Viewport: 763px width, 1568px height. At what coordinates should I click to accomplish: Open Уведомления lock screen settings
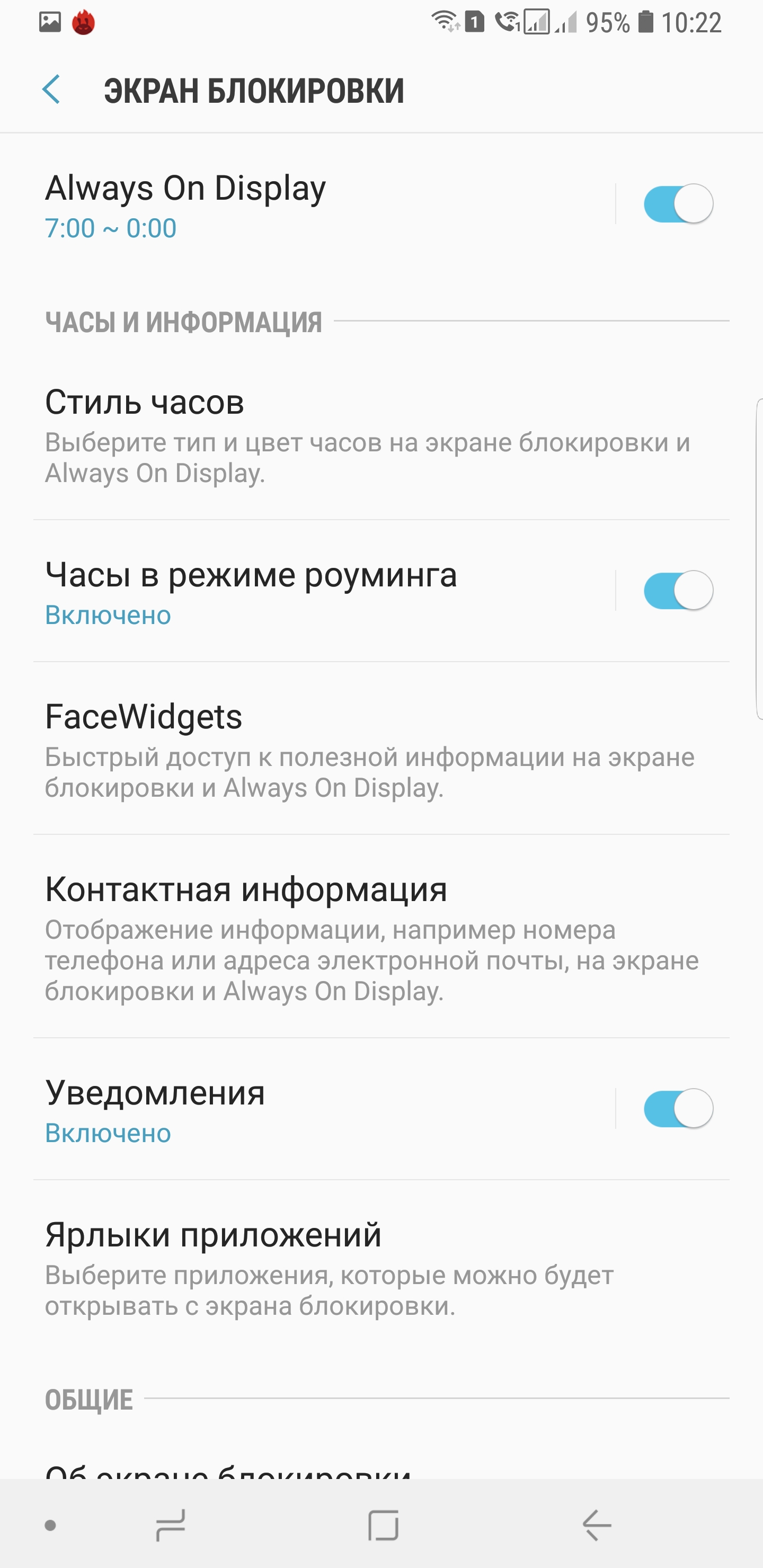coord(305,1109)
